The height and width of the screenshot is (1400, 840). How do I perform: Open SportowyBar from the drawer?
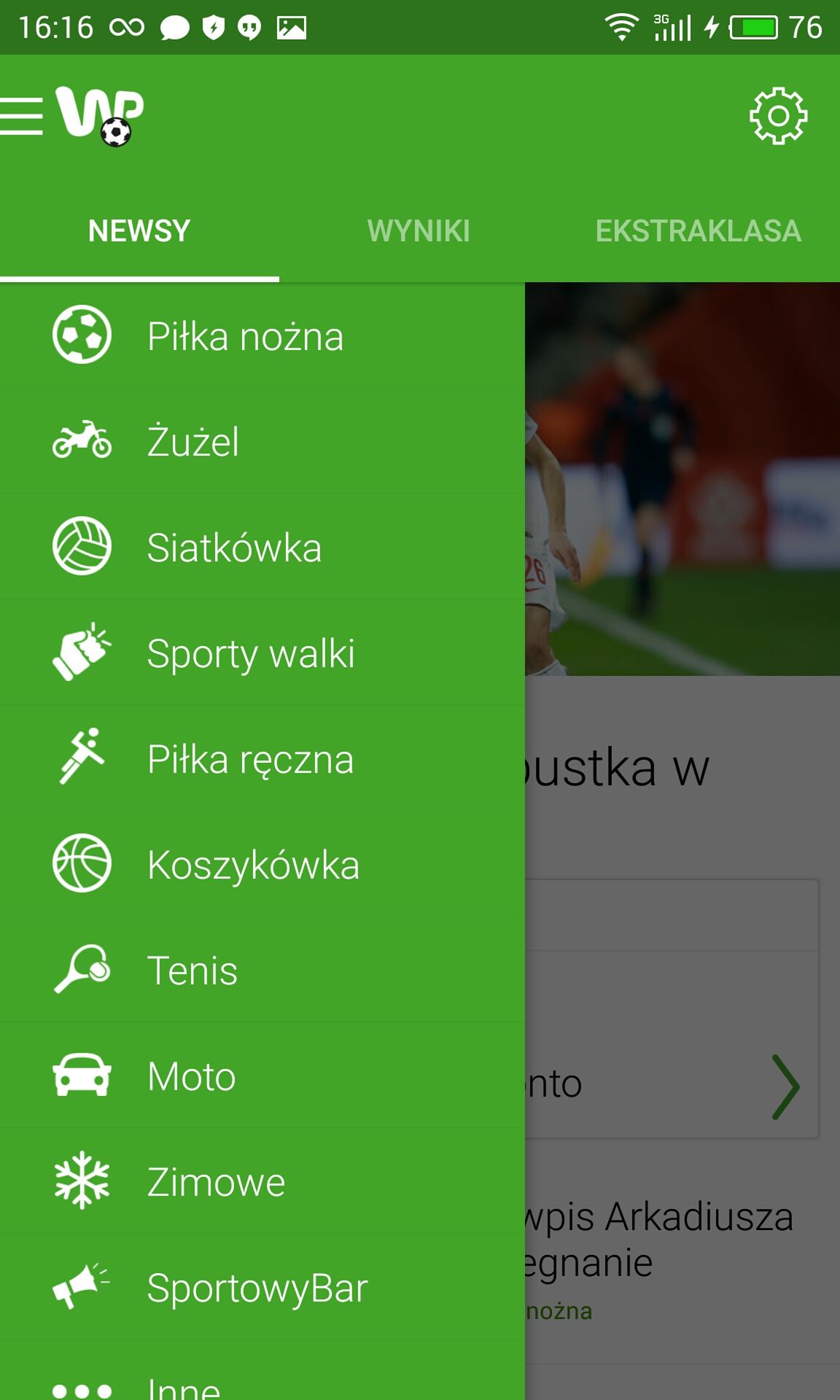(262, 1287)
